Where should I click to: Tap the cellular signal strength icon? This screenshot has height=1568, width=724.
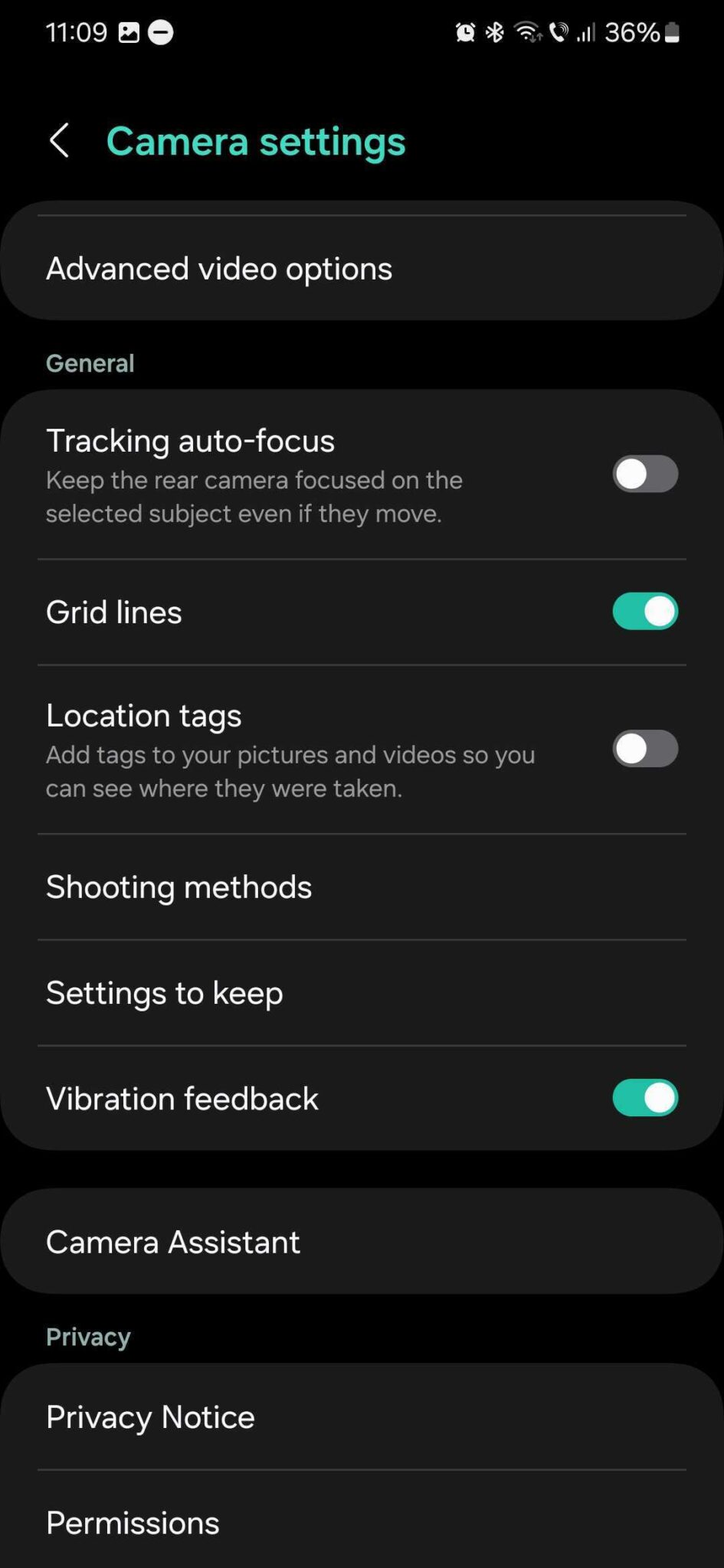[587, 33]
